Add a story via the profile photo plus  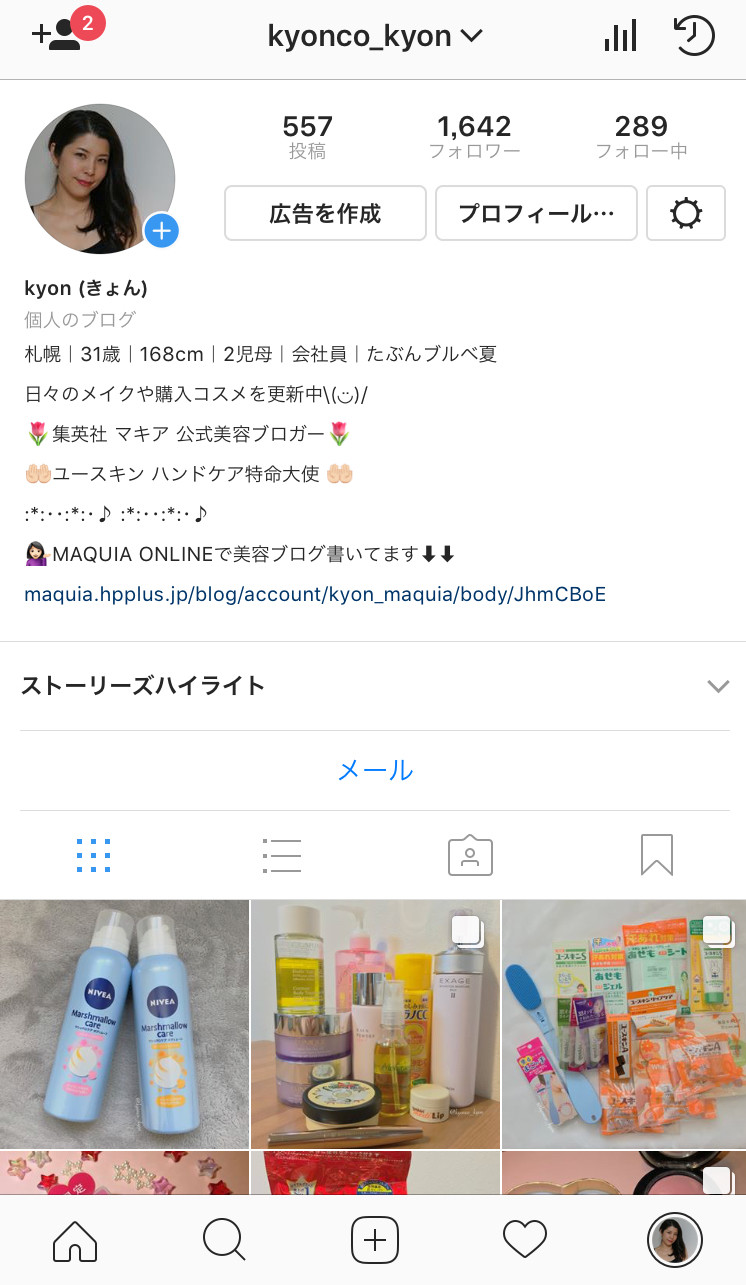[162, 232]
